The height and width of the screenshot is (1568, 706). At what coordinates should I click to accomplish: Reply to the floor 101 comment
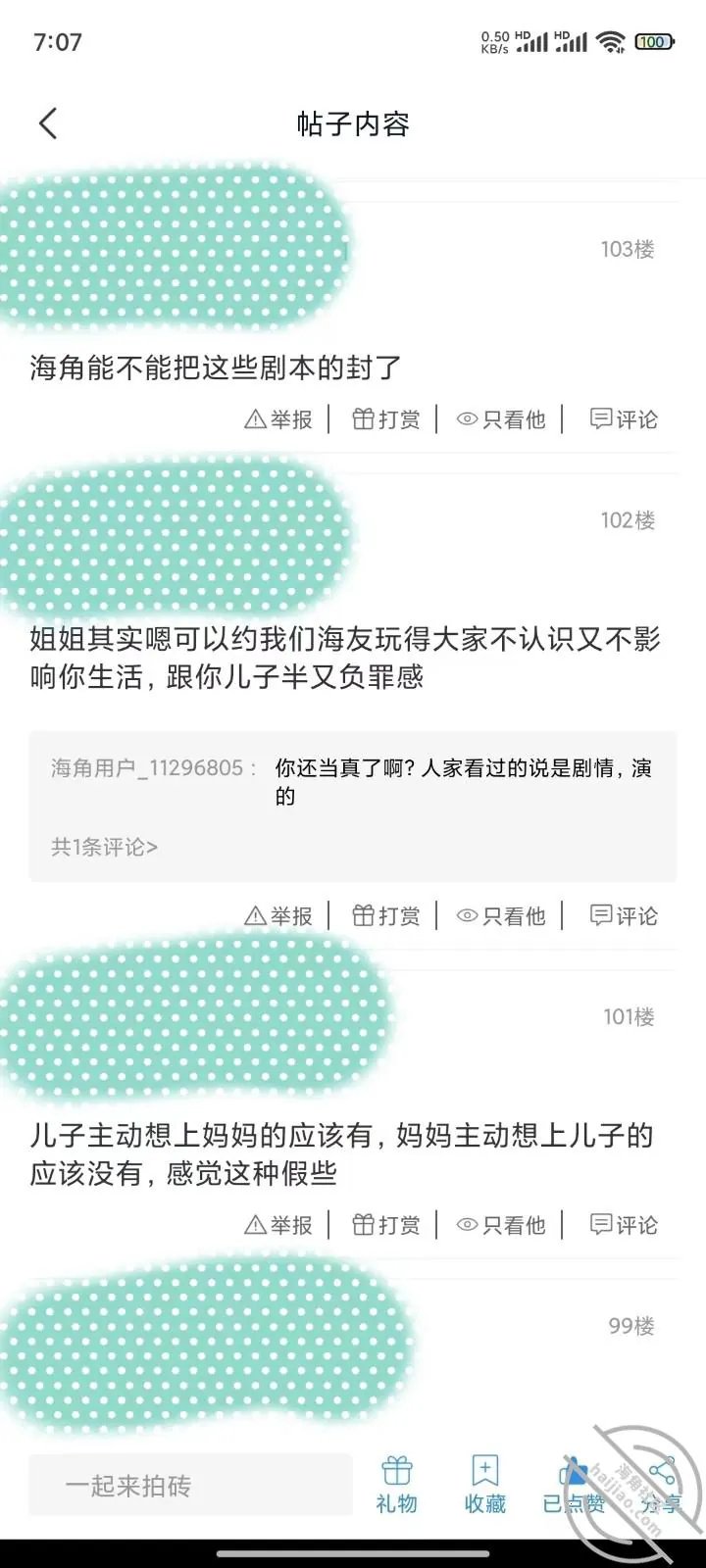coord(624,1225)
